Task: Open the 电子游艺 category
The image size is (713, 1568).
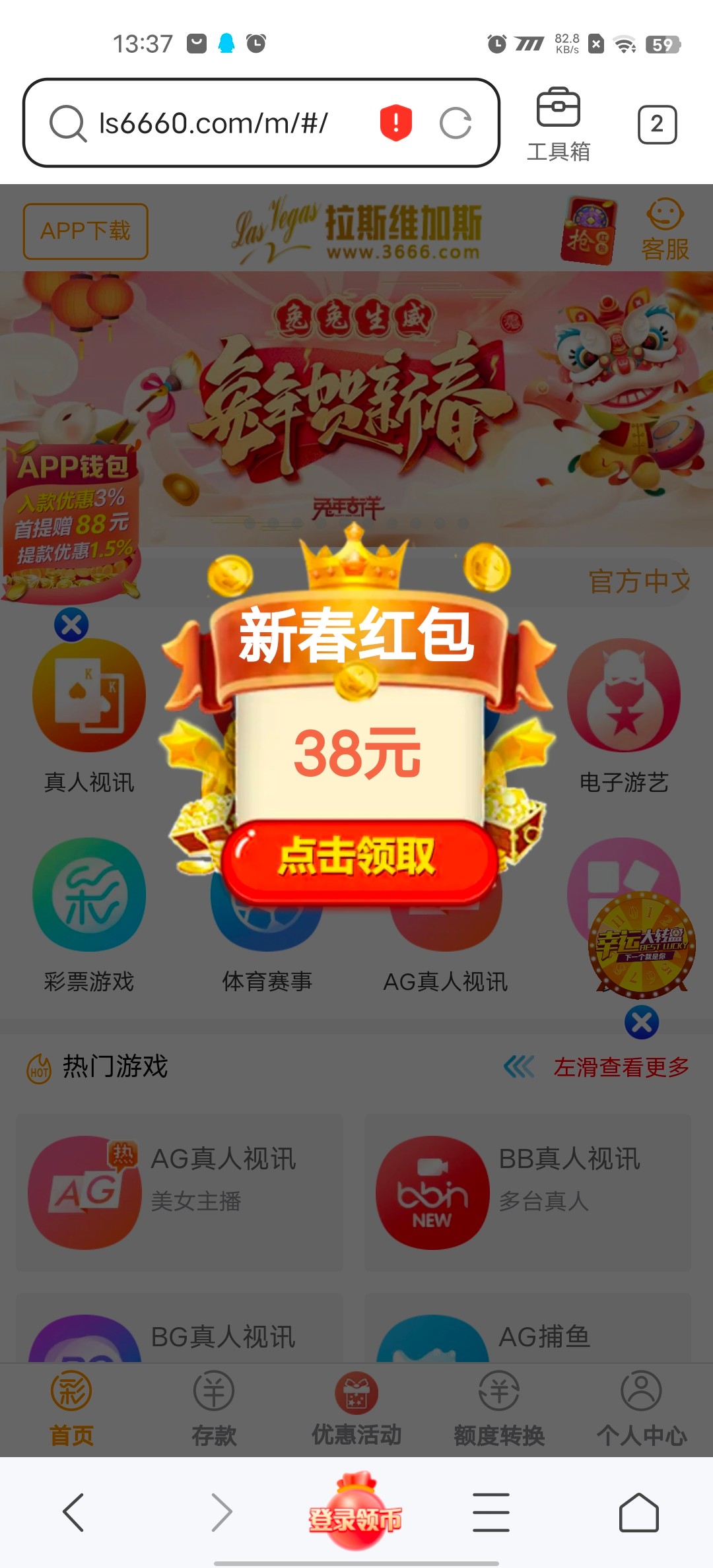Action: click(624, 716)
